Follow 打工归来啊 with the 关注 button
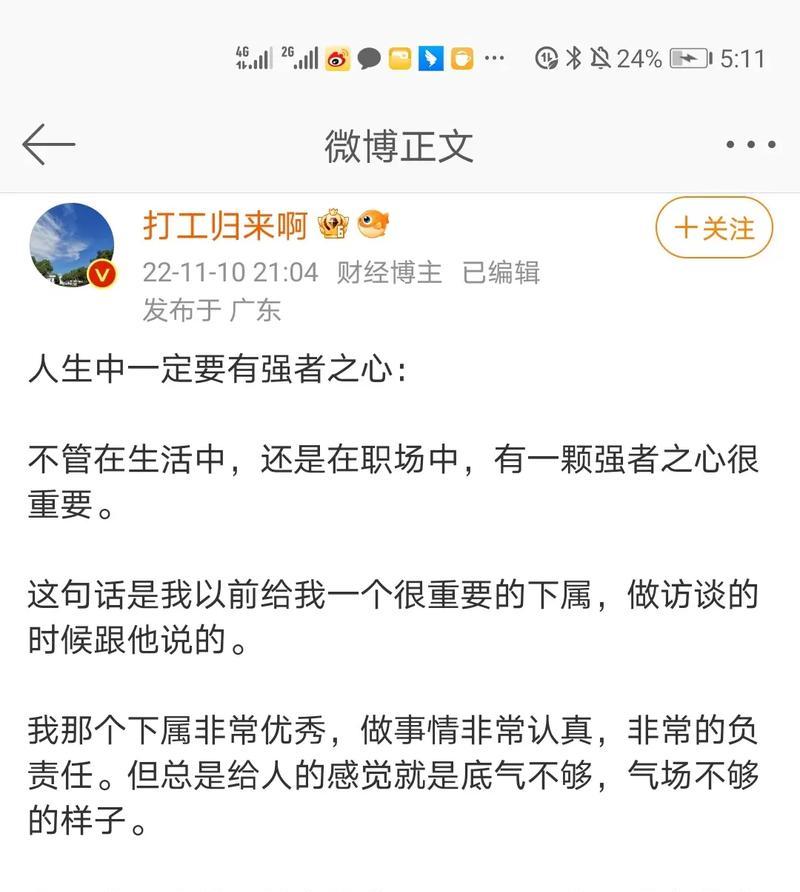Image resolution: width=800 pixels, height=892 pixels. click(715, 228)
